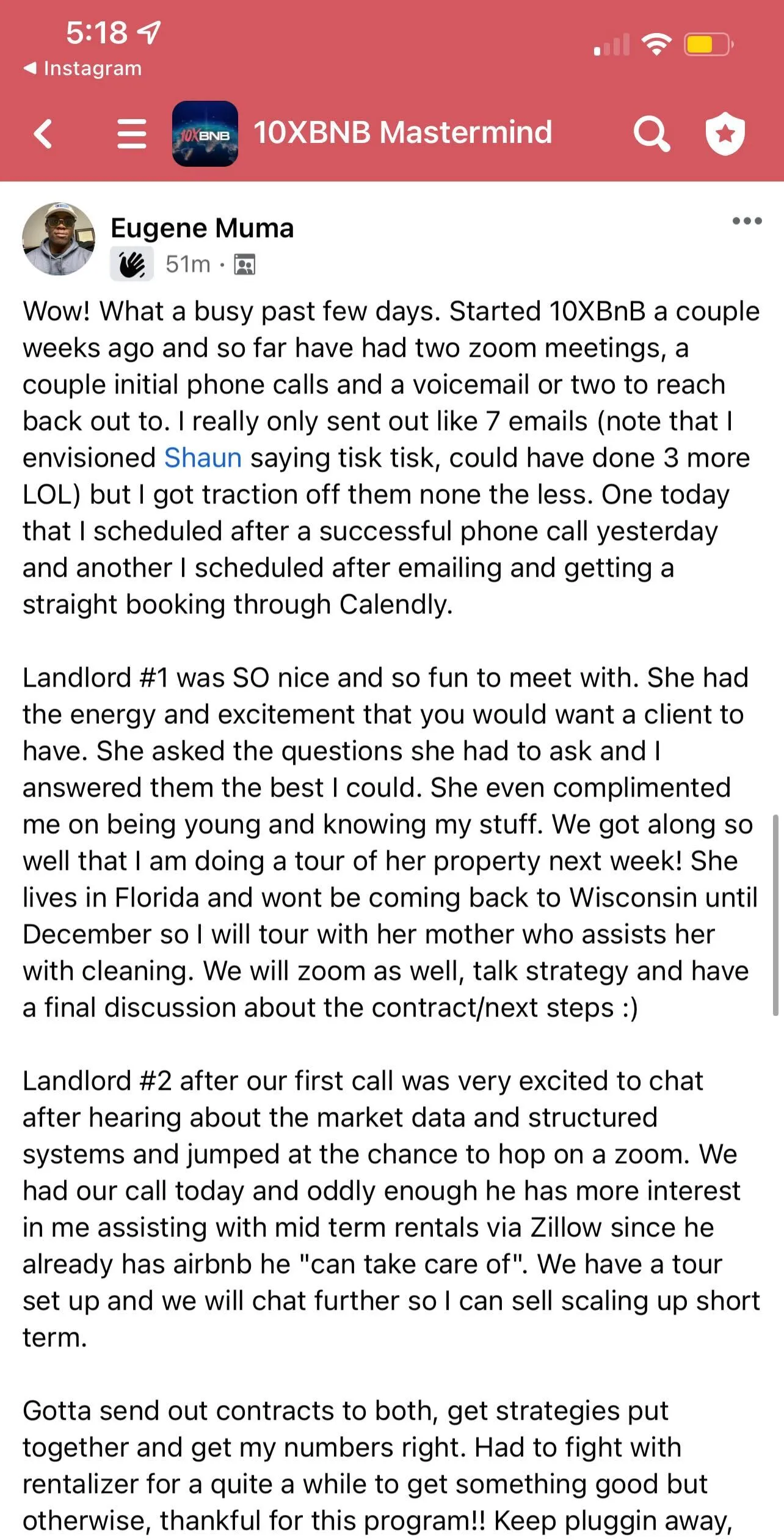This screenshot has height=1540, width=784.
Task: Open the post's three-dot options menu
Action: click(x=747, y=221)
